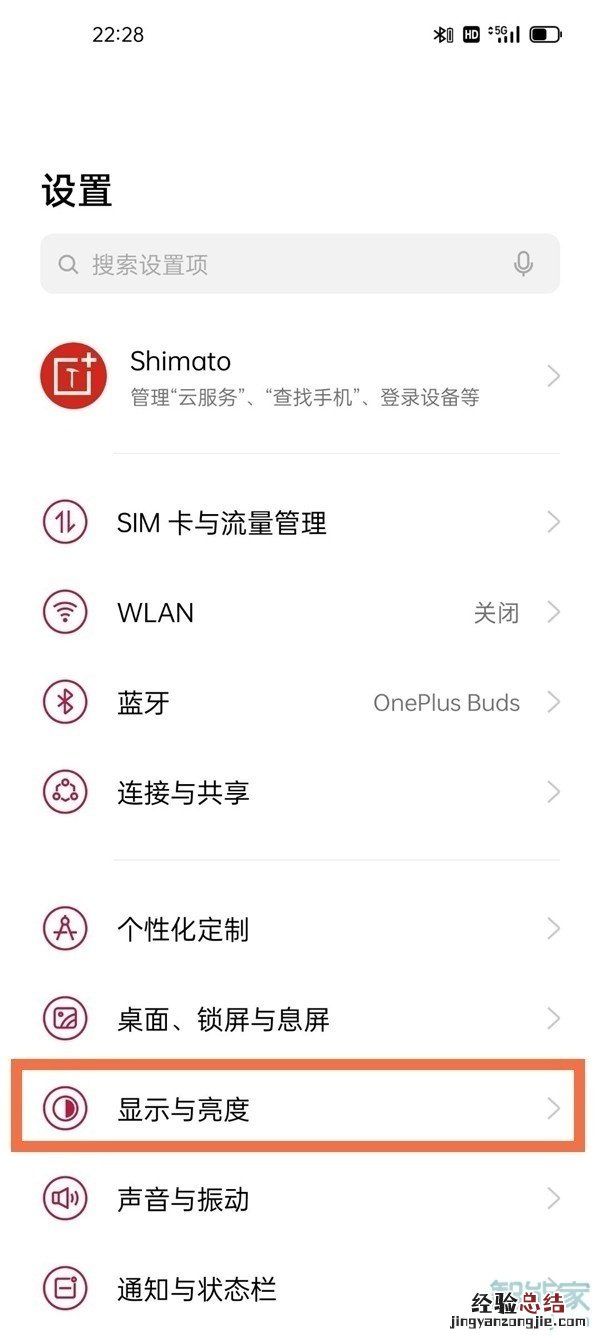Open the Shimato account page

[x=300, y=377]
